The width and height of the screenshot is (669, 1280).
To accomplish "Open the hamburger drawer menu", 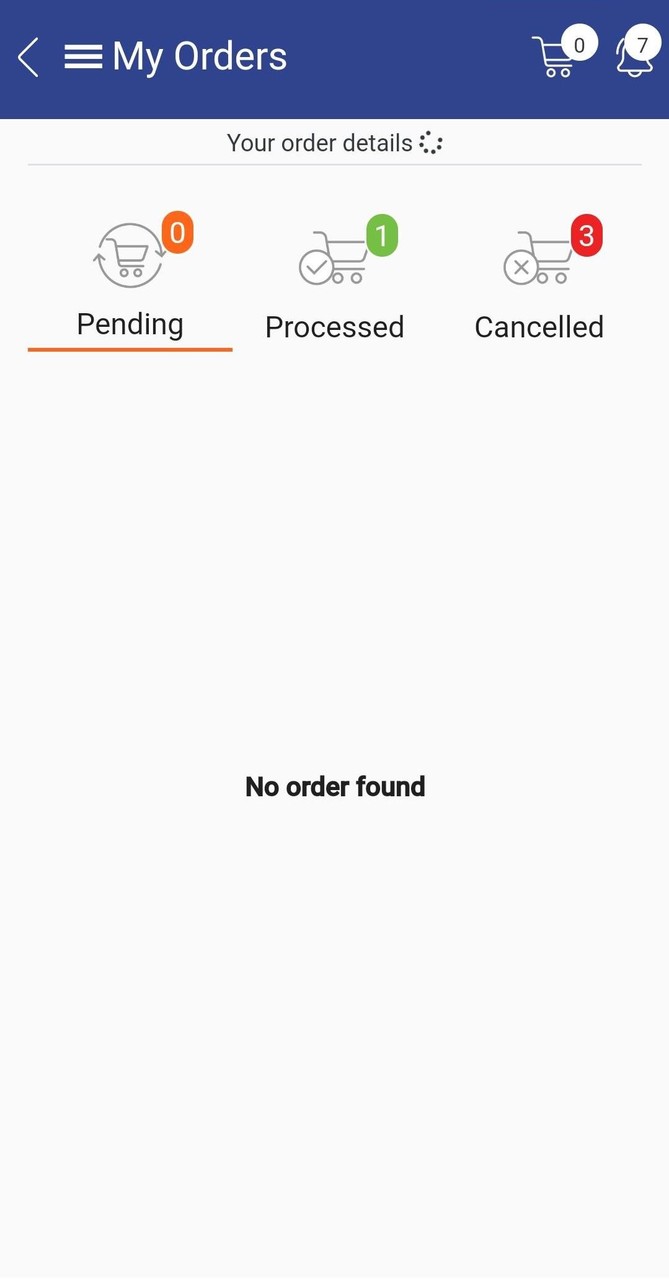I will click(x=83, y=57).
